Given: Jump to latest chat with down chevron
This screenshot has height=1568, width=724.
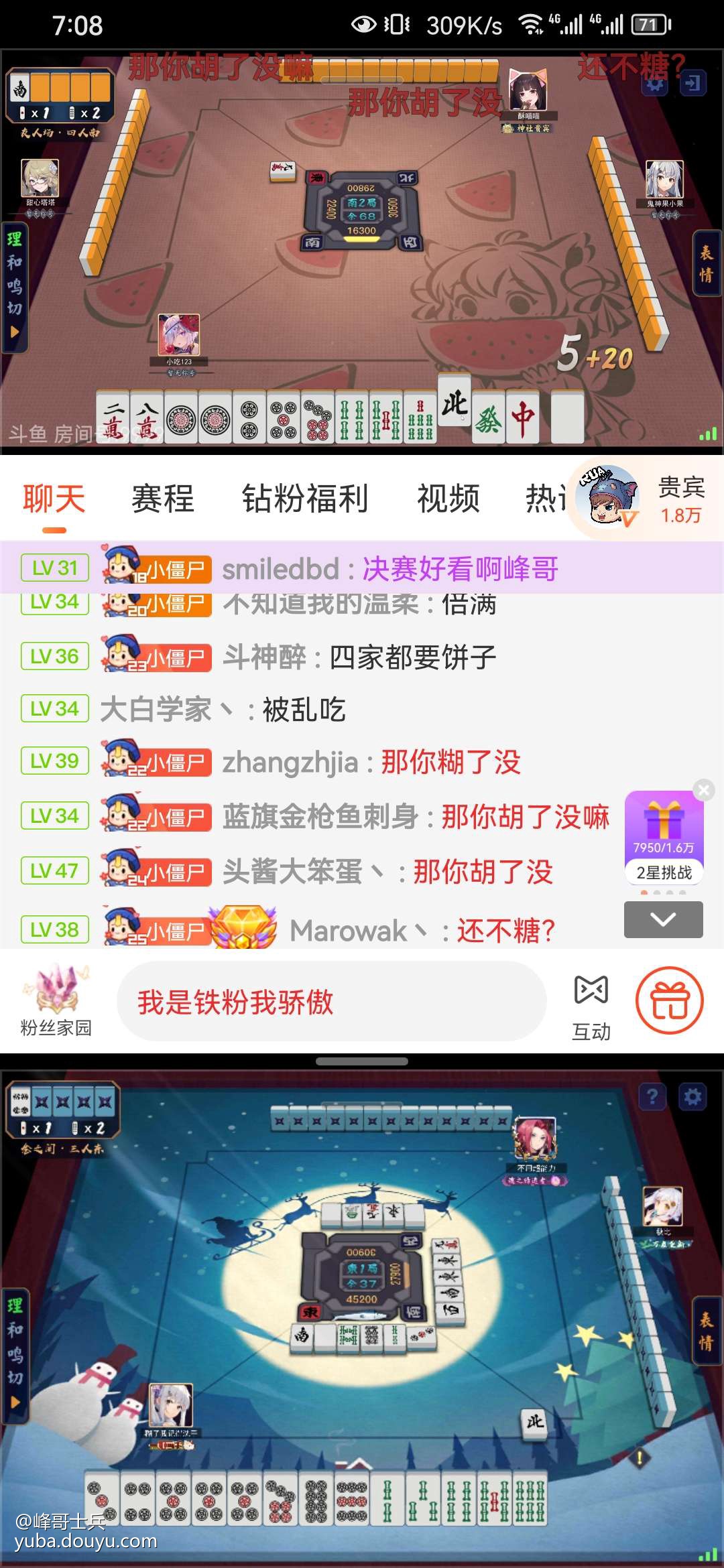Looking at the screenshot, I should pyautogui.click(x=663, y=919).
